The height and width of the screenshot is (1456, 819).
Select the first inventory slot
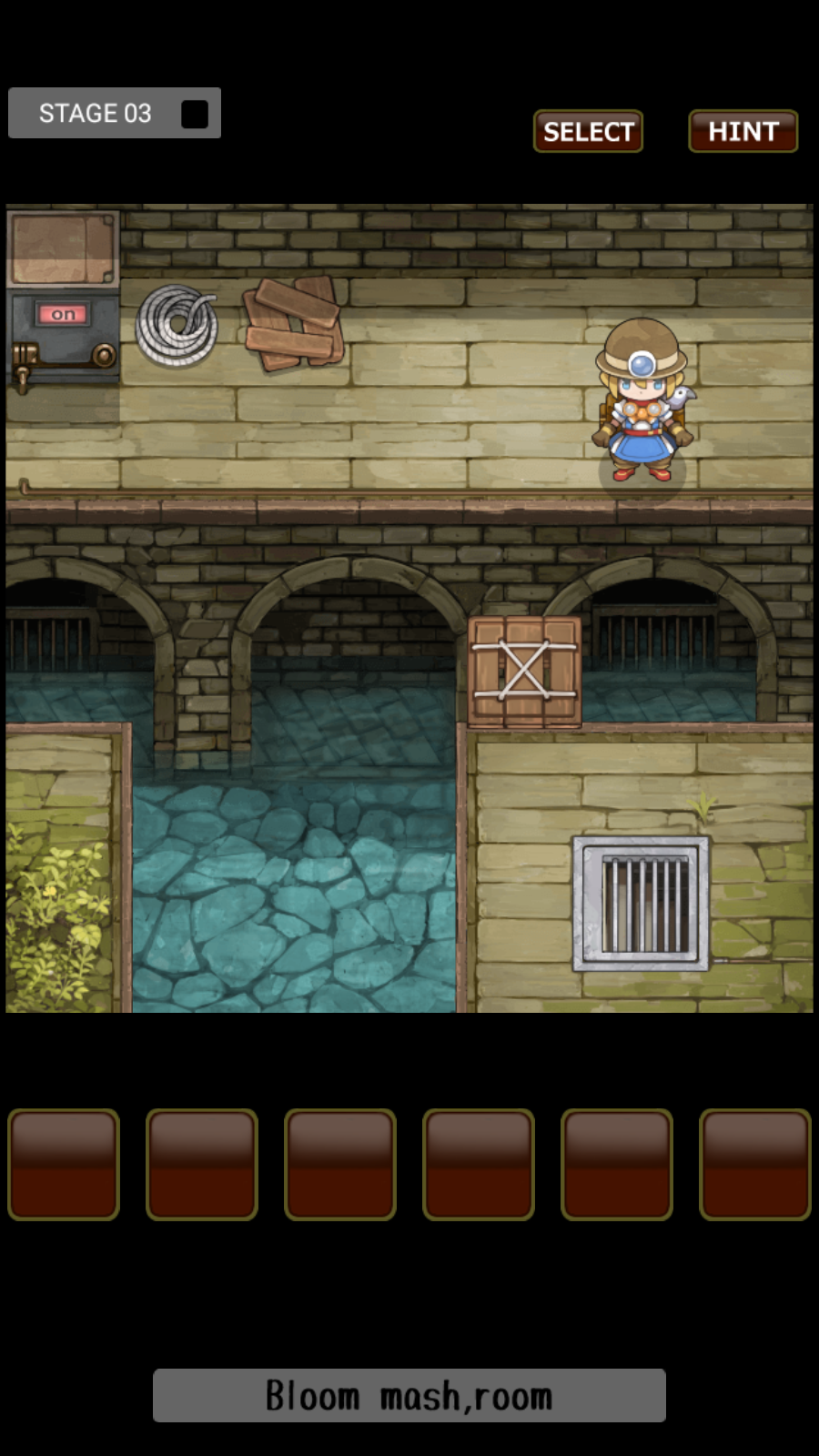tap(64, 1164)
